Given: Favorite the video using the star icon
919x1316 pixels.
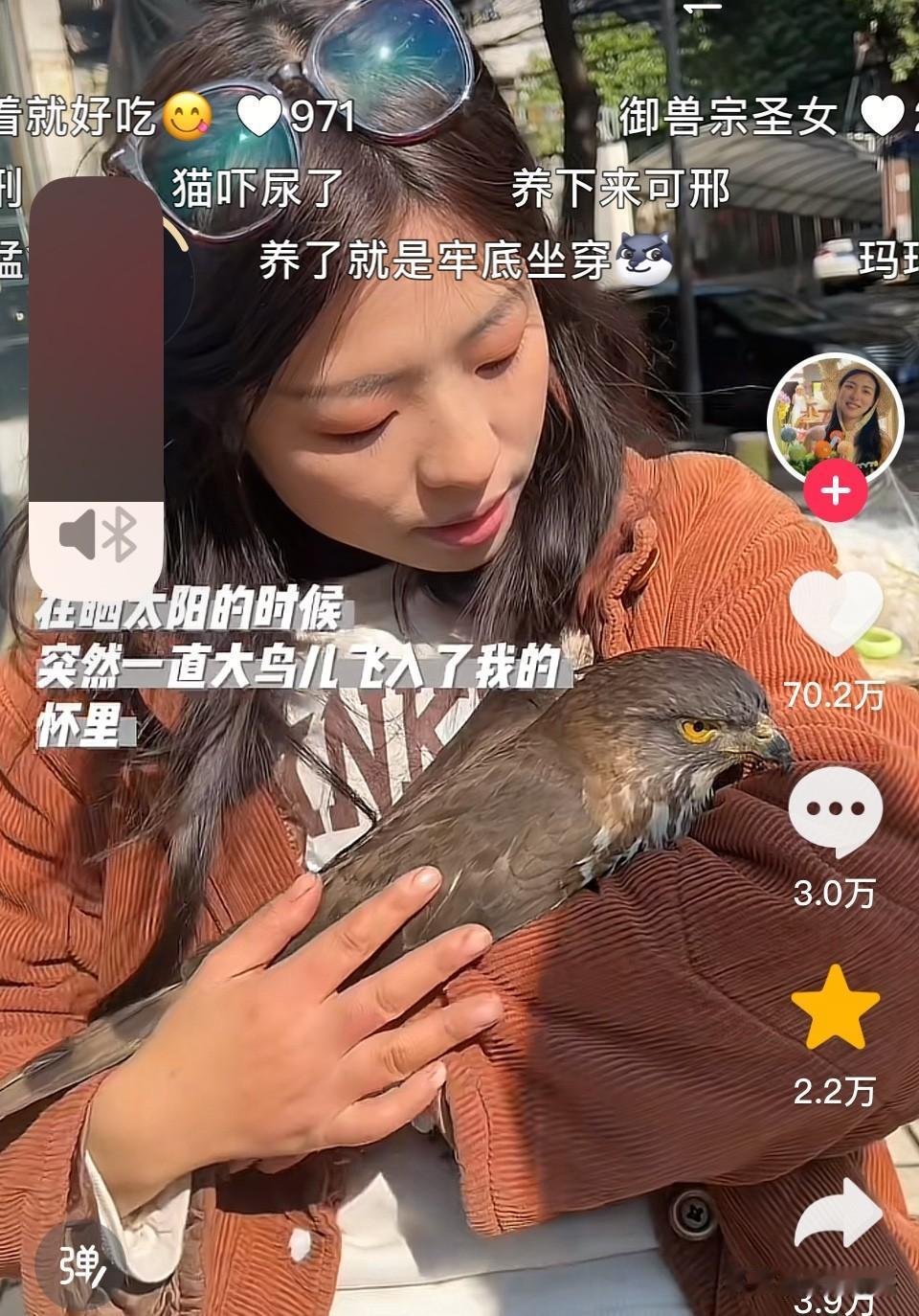Looking at the screenshot, I should [835, 1004].
